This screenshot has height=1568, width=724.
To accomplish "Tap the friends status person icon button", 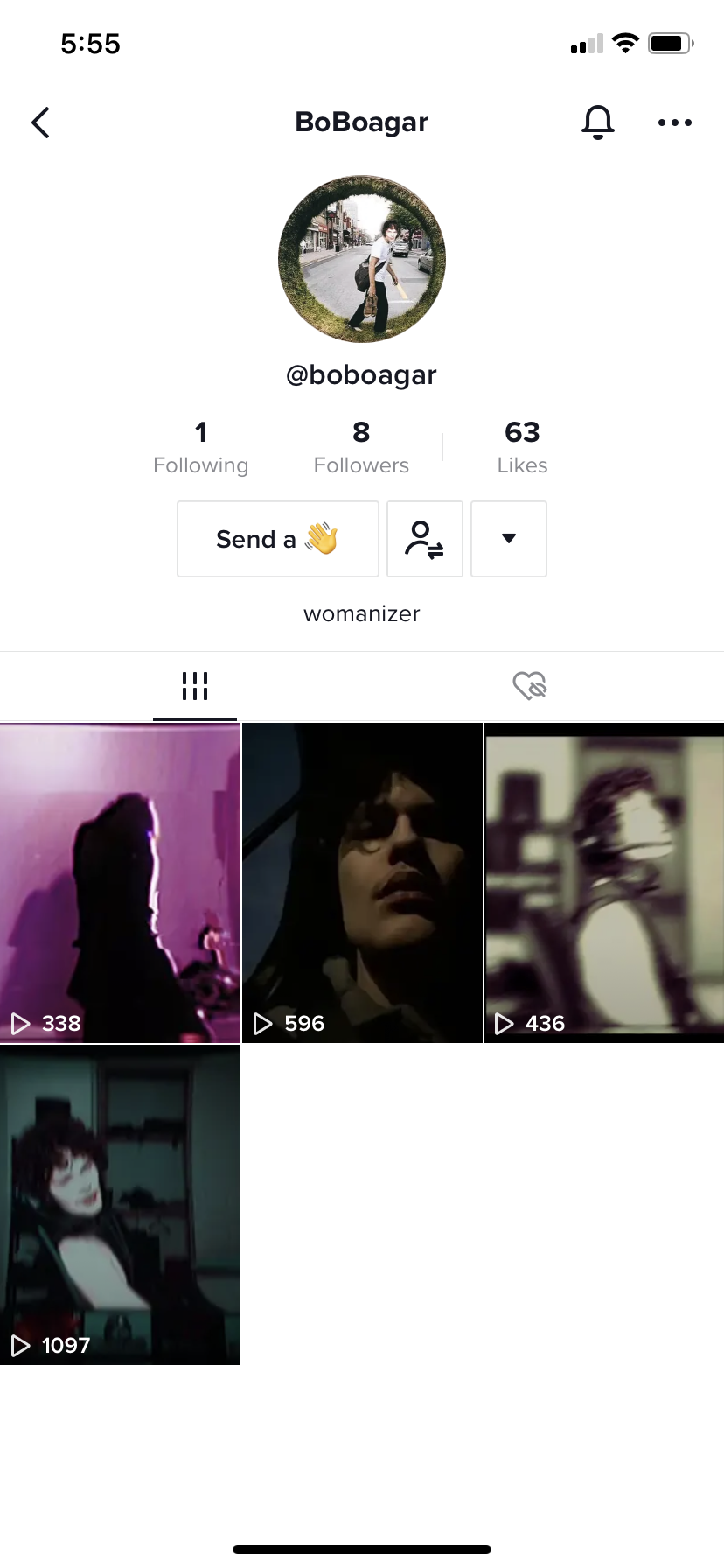I will [x=425, y=539].
